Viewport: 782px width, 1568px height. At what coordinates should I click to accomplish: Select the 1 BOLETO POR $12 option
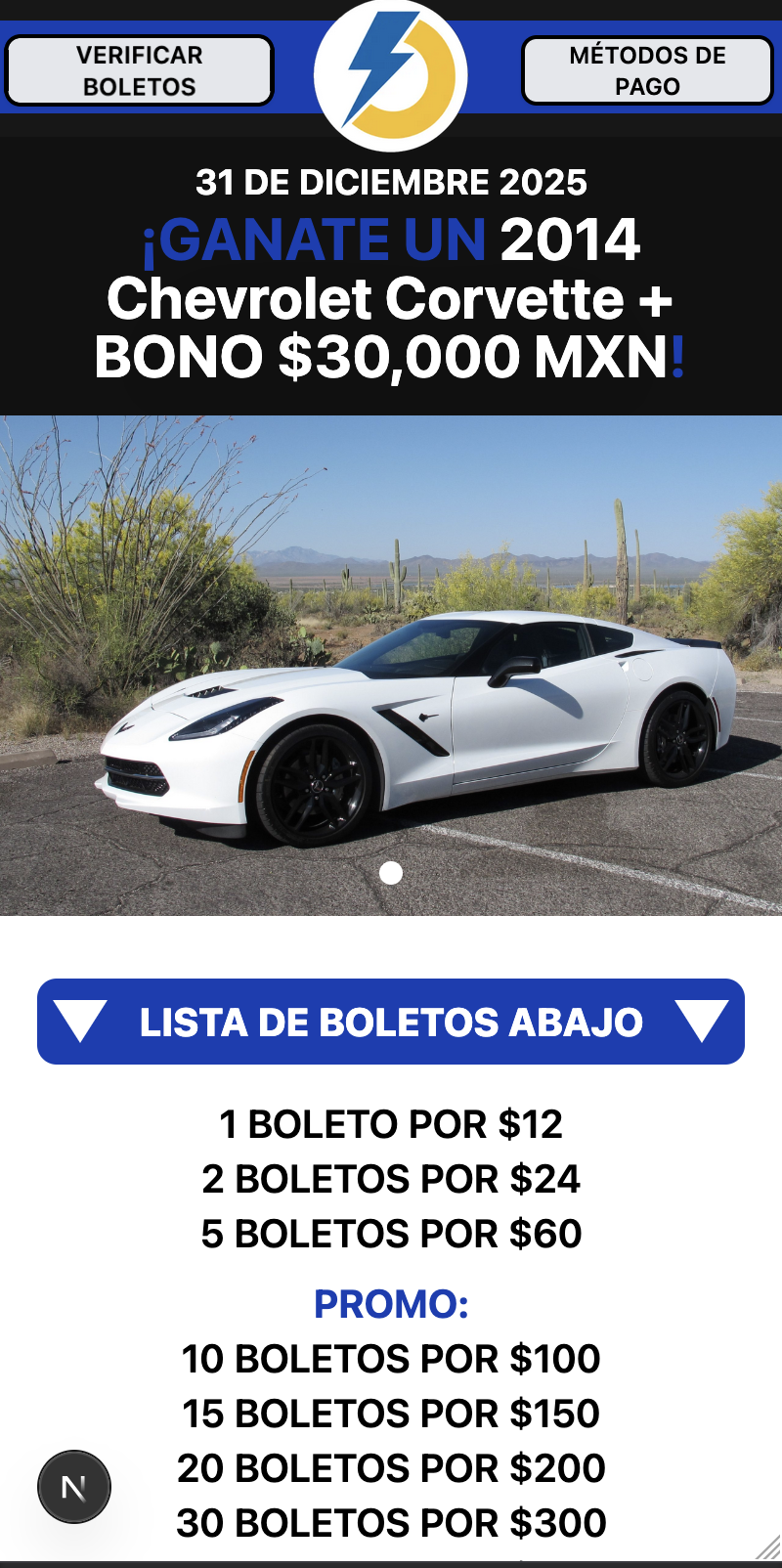click(391, 1125)
